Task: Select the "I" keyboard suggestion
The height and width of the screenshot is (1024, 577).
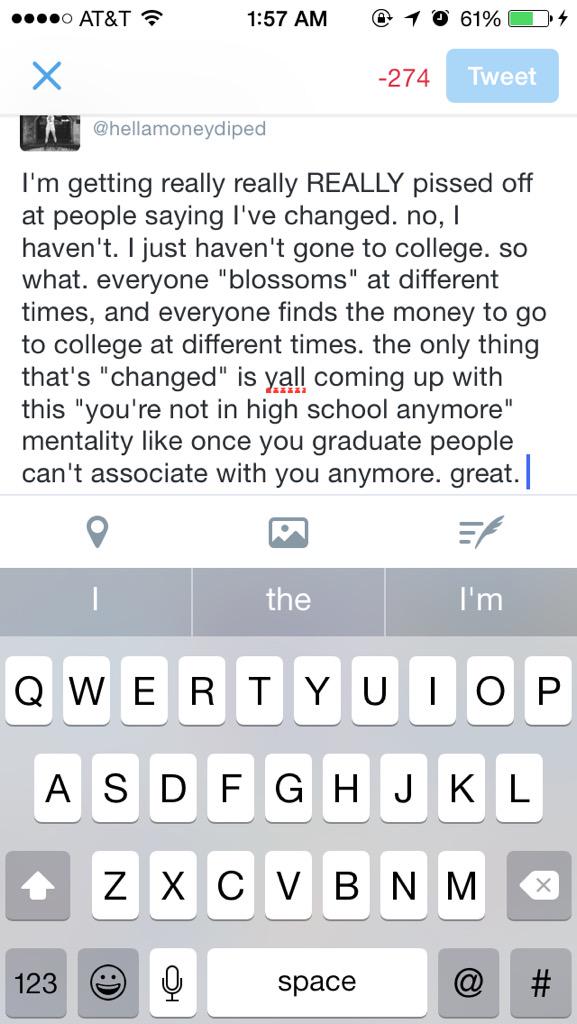Action: coord(95,601)
